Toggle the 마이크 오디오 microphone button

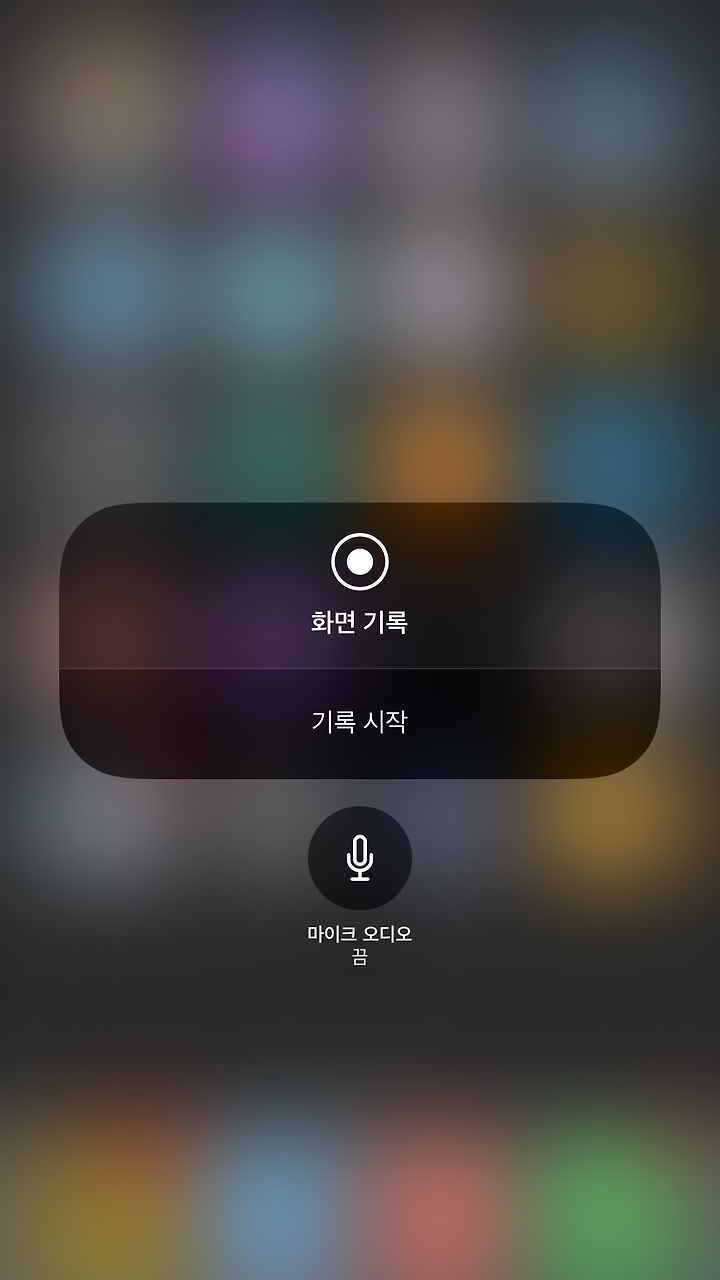pyautogui.click(x=360, y=858)
